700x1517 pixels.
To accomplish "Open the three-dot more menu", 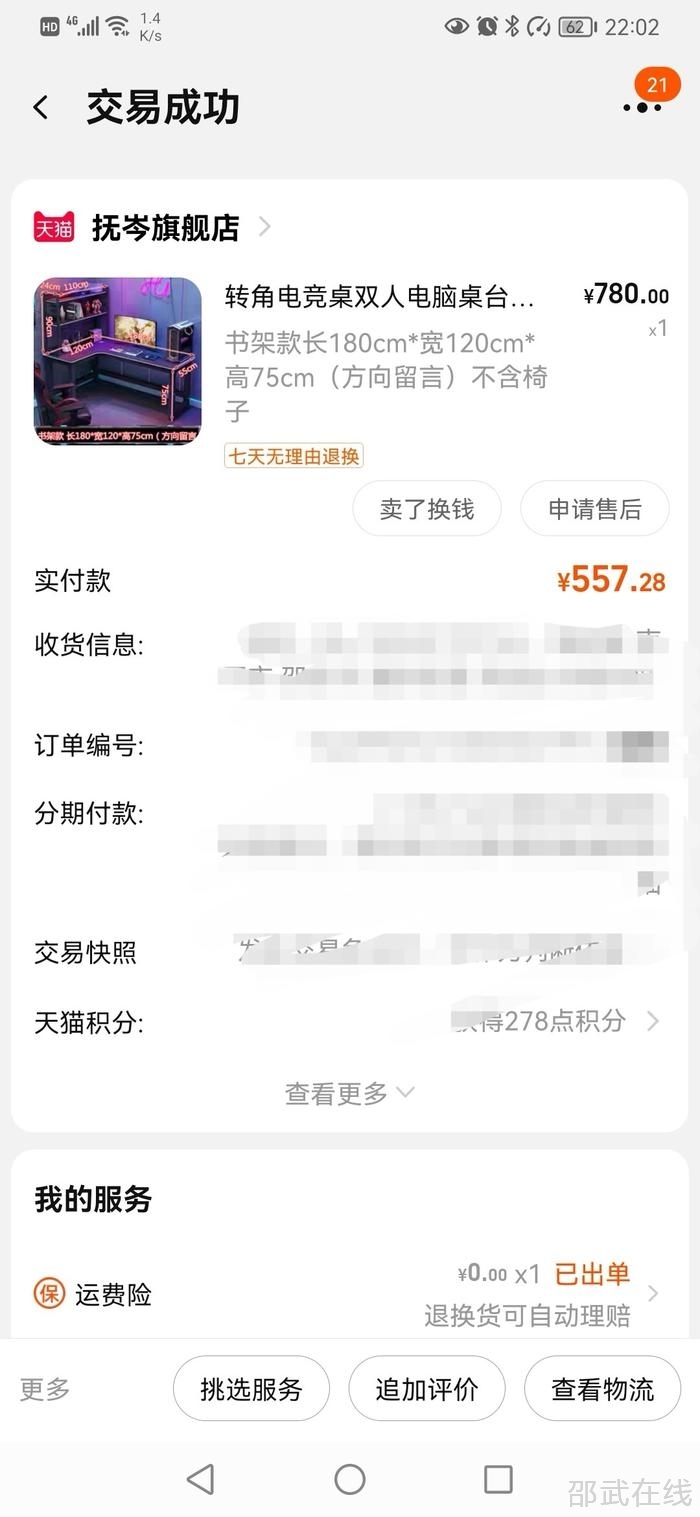I will coord(641,107).
